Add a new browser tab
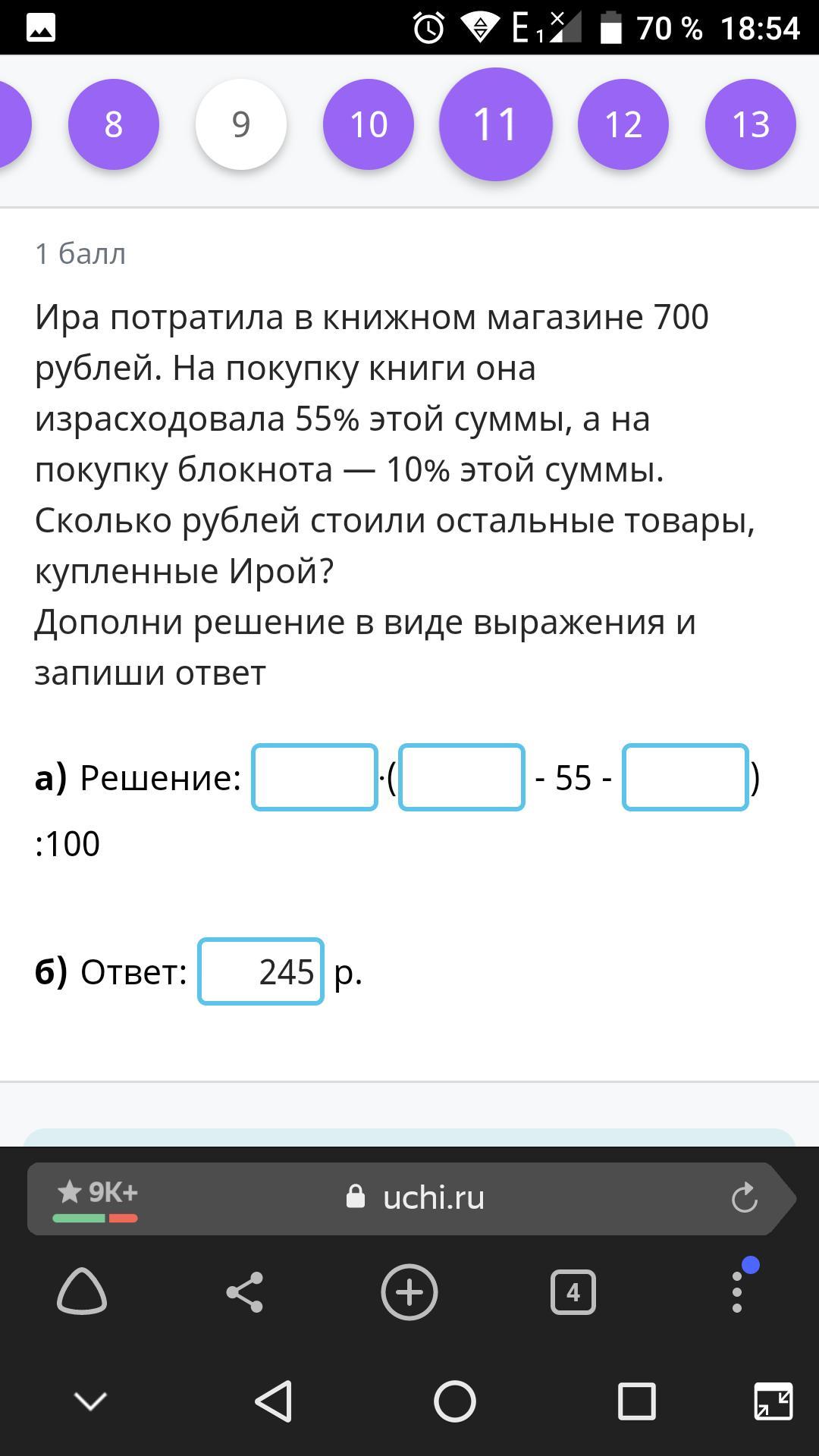Image resolution: width=819 pixels, height=1456 pixels. pos(409,1291)
